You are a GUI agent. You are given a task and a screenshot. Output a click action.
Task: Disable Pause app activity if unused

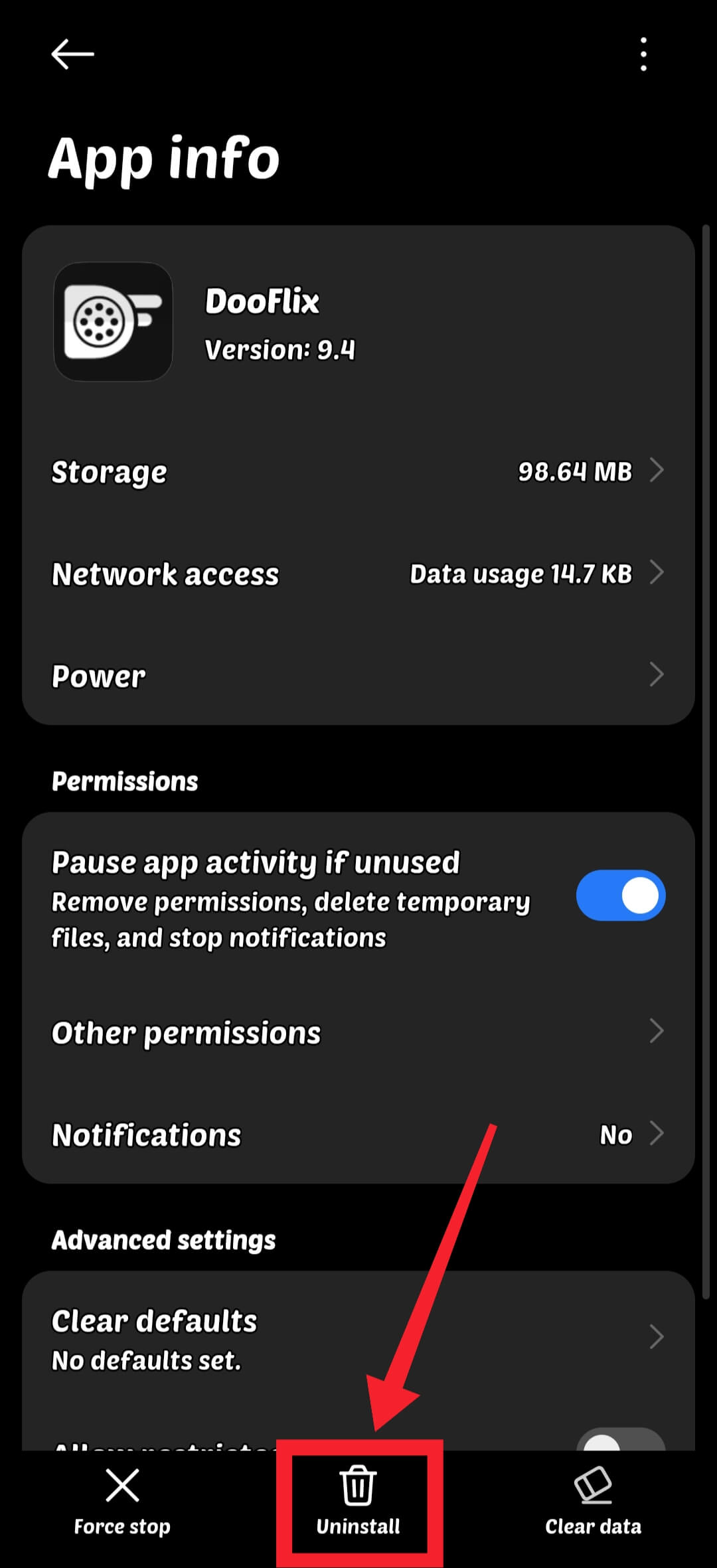click(x=619, y=896)
